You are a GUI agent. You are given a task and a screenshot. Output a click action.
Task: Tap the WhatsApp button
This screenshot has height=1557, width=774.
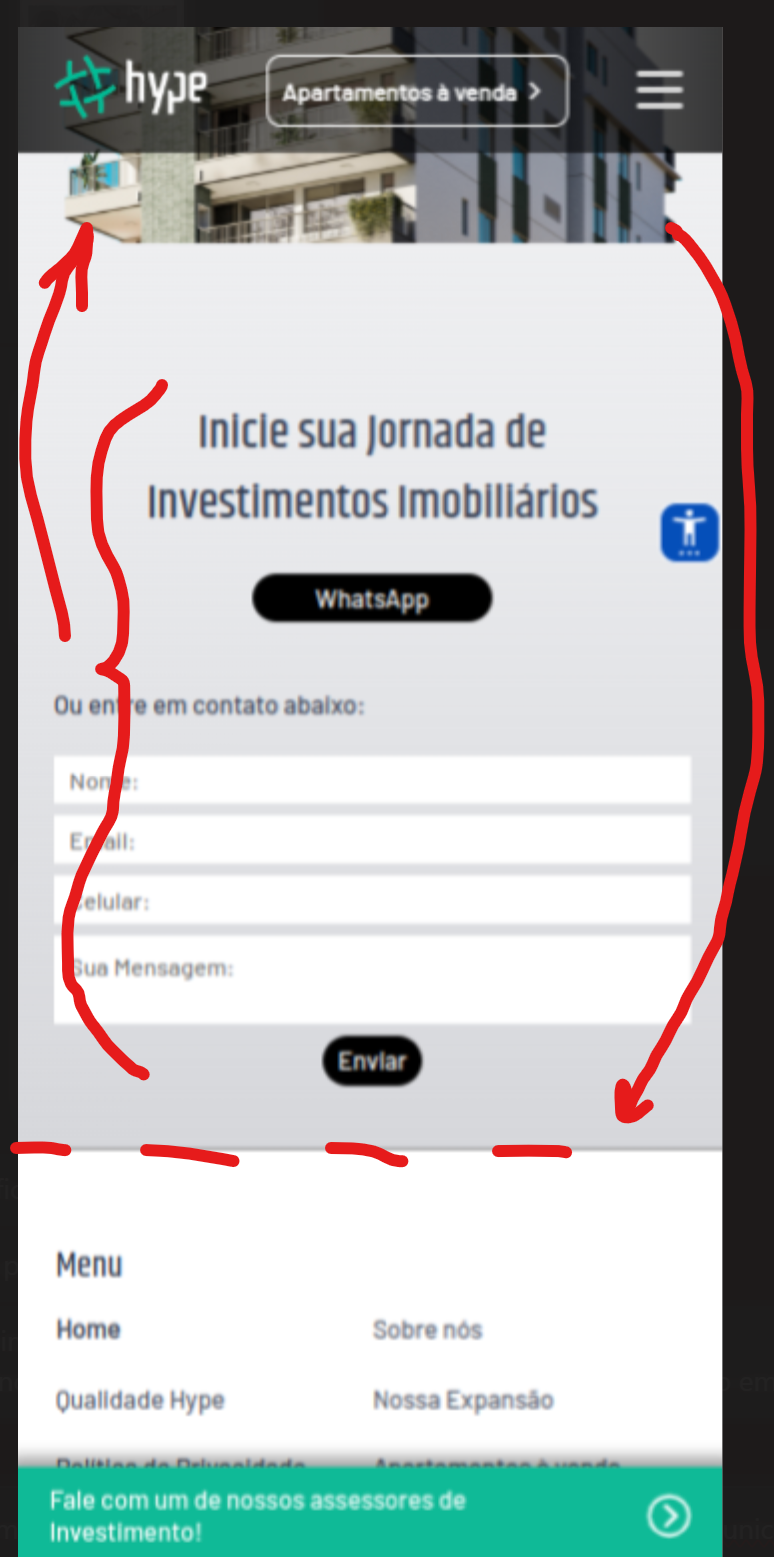pyautogui.click(x=372, y=599)
